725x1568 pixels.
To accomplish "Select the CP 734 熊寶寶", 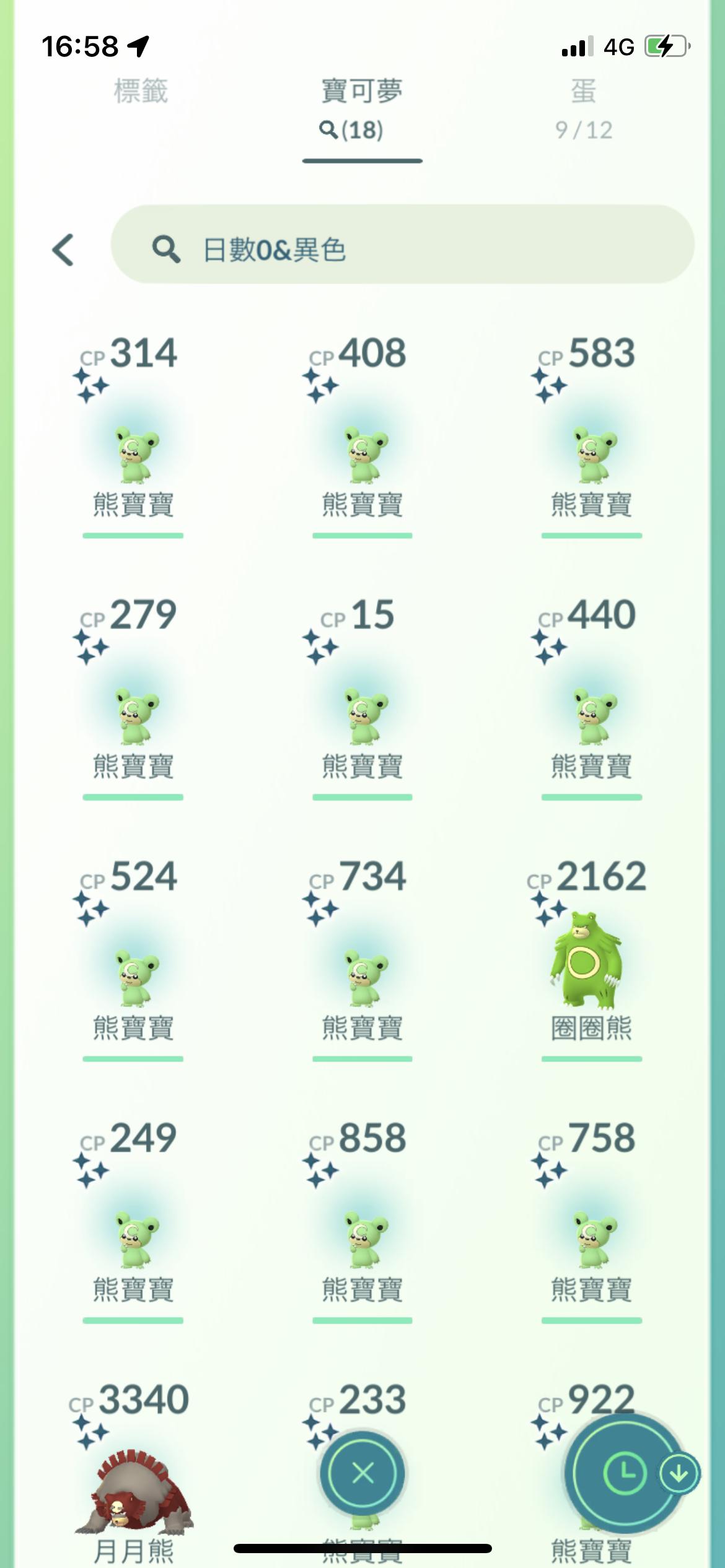I will [362, 976].
